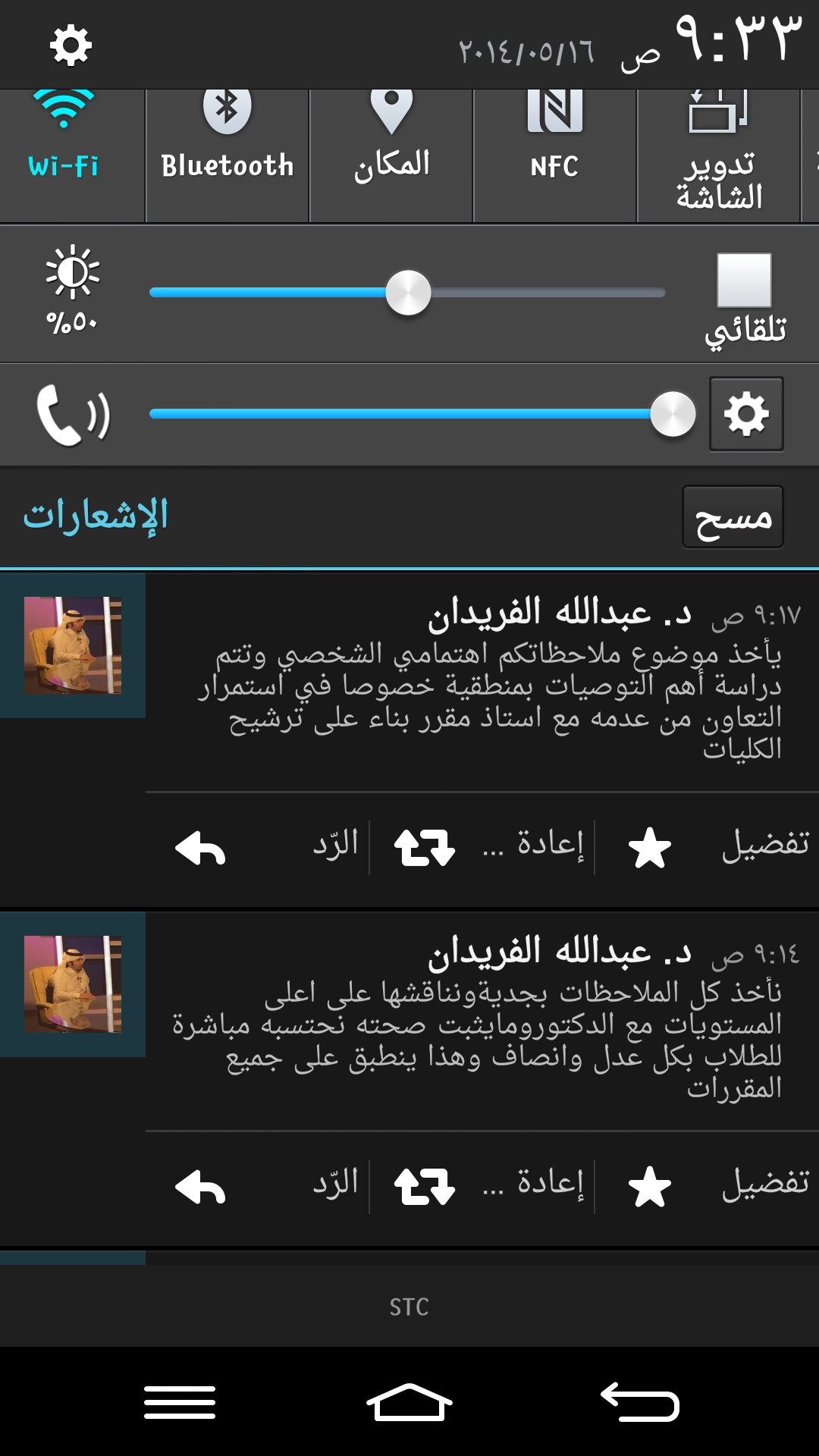The height and width of the screenshot is (1456, 819).
Task: Enable the NFC quick setting
Action: pyautogui.click(x=555, y=155)
